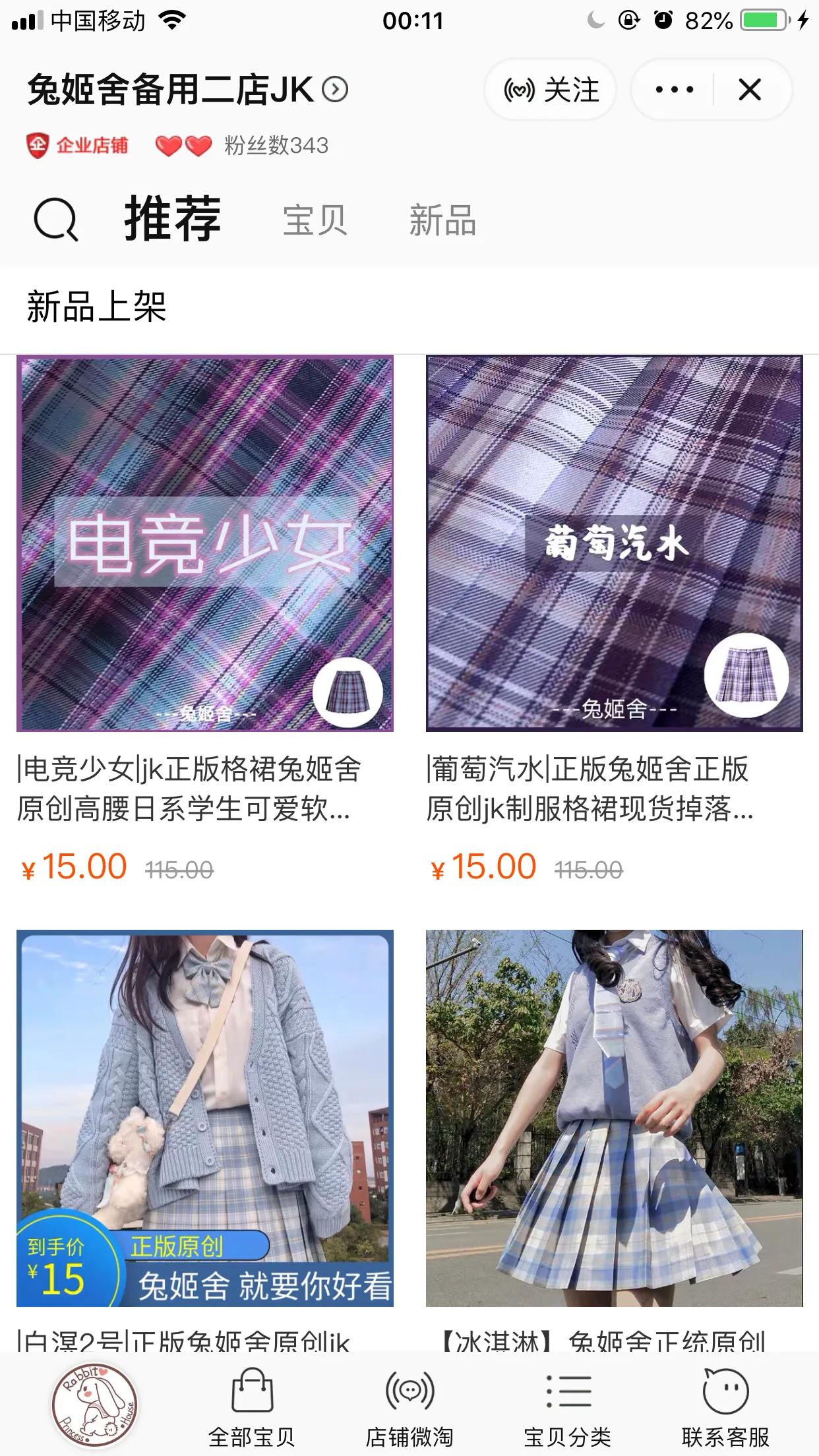Open the more options ellipsis menu
This screenshot has height=1456, width=819.
pyautogui.click(x=674, y=90)
